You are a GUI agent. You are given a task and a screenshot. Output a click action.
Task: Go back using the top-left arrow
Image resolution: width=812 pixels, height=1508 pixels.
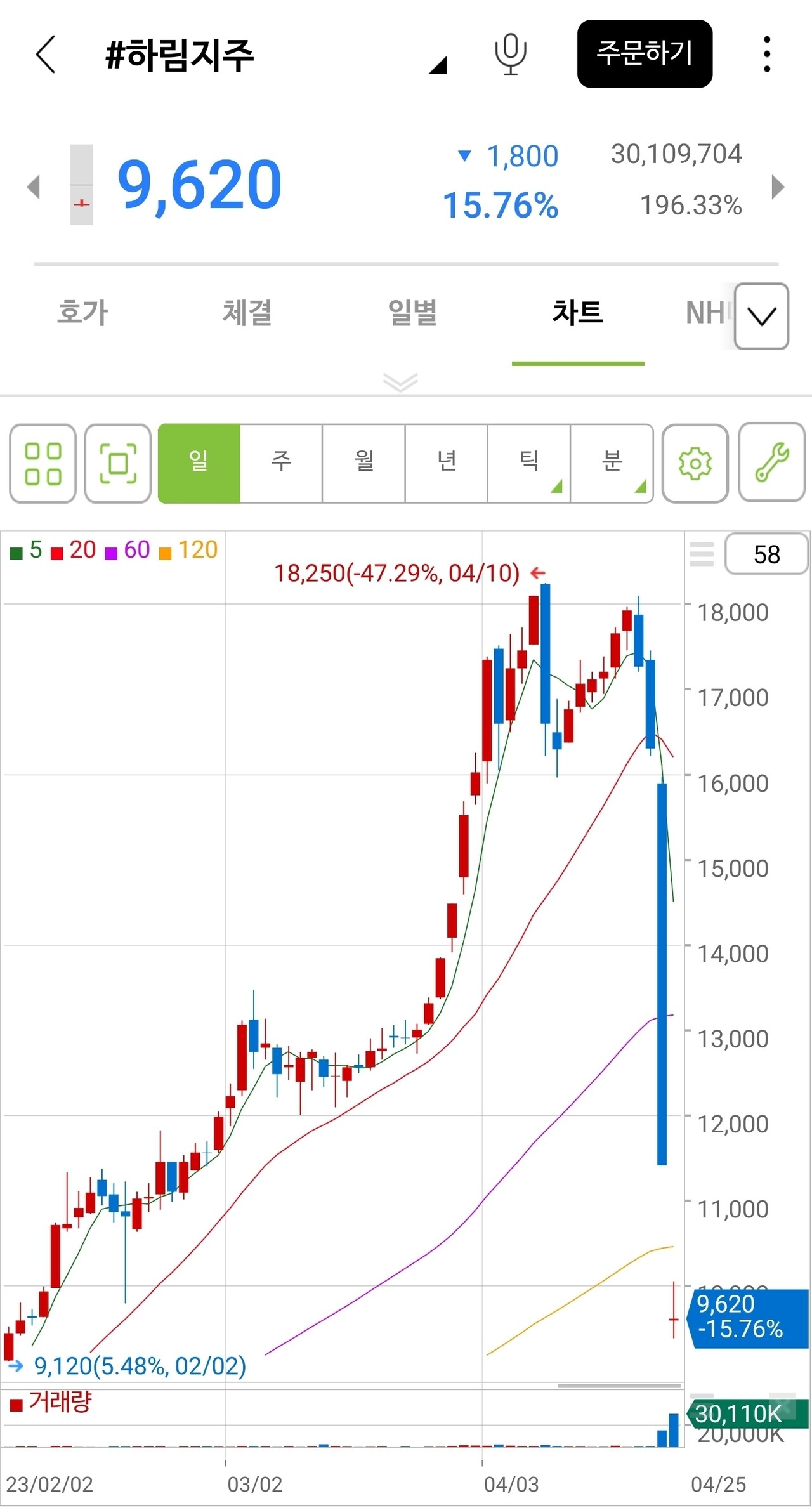tap(46, 55)
